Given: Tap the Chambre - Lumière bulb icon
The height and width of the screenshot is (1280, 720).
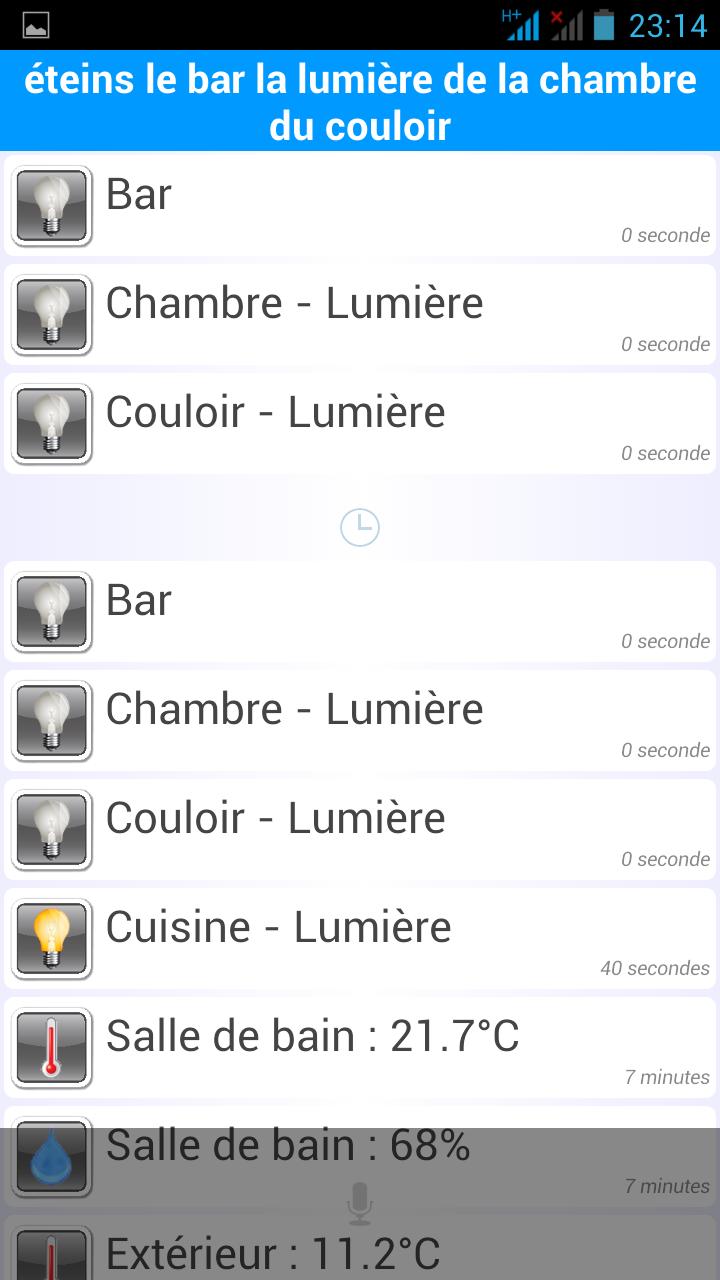Looking at the screenshot, I should (51, 315).
